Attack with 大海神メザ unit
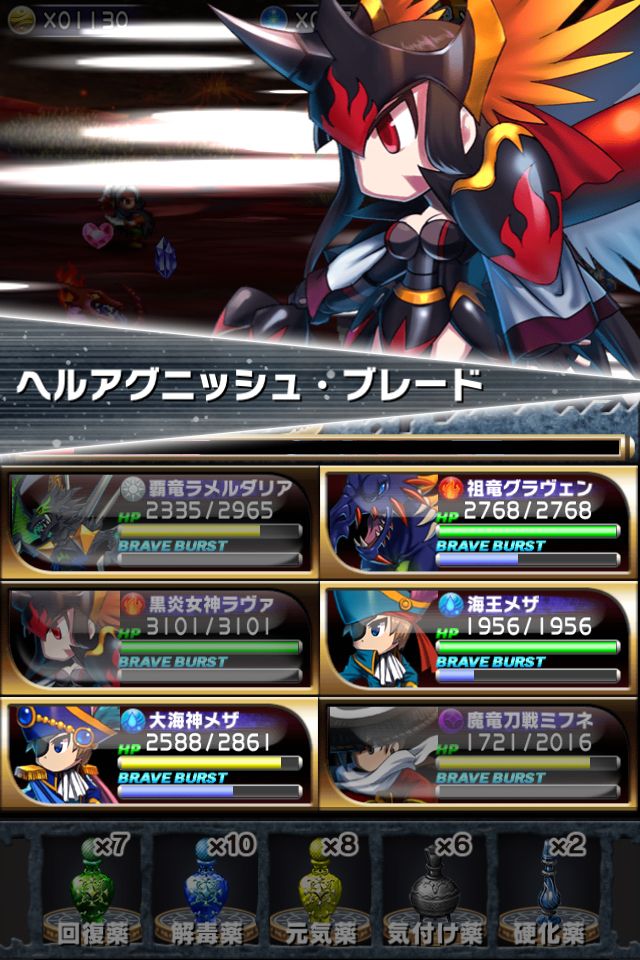The width and height of the screenshot is (640, 960). pos(160,752)
